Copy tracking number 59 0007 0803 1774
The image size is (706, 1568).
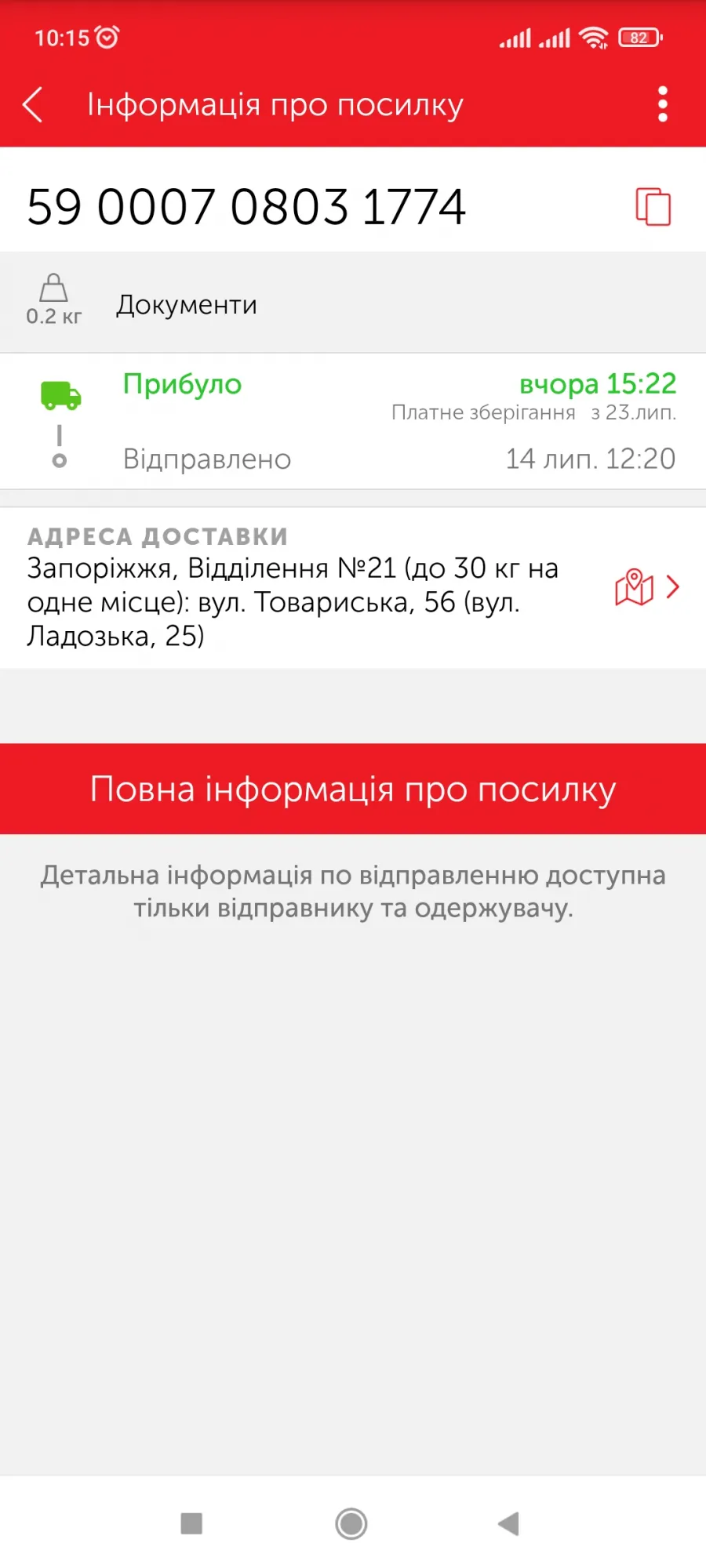coord(653,207)
